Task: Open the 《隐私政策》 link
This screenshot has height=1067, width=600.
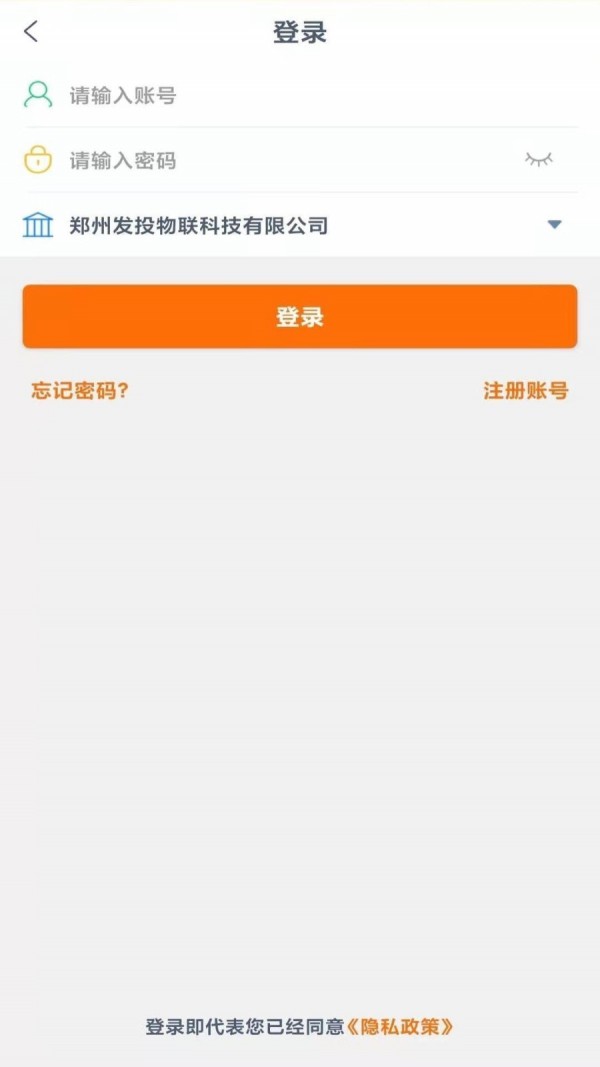Action: (400, 1027)
